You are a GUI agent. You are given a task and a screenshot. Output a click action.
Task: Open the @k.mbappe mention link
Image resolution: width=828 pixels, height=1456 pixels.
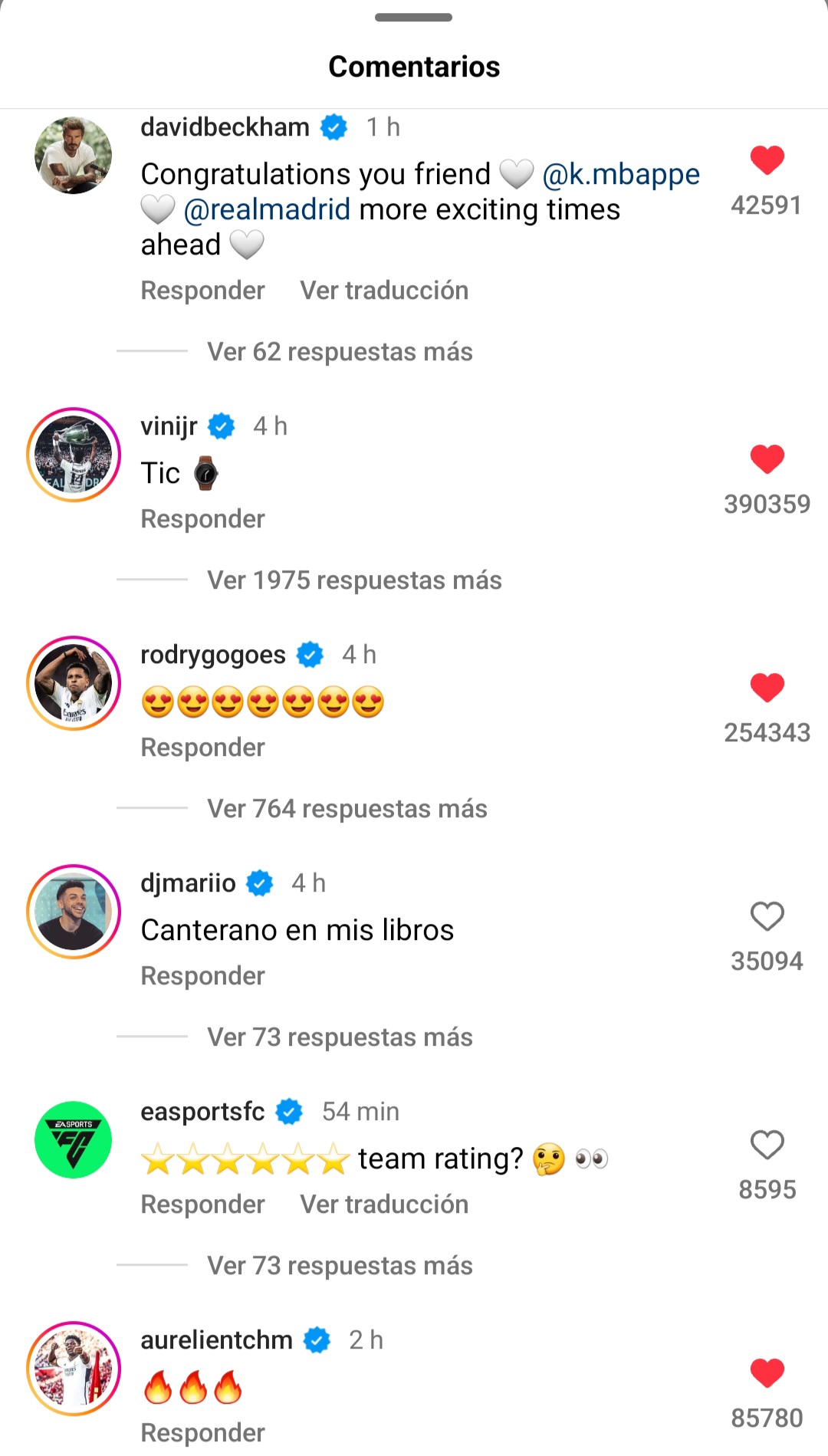(620, 175)
